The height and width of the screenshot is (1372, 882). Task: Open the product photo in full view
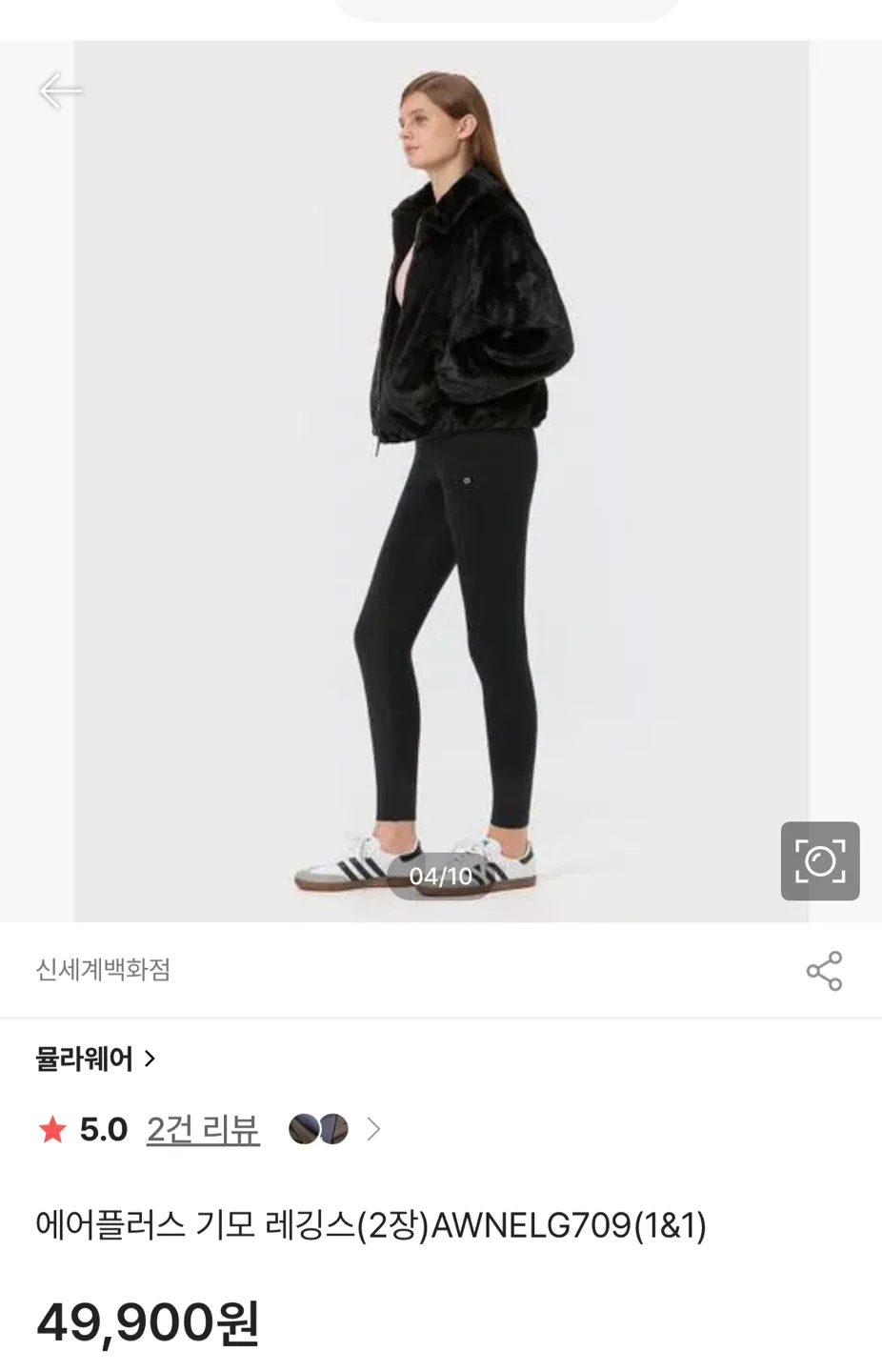pos(441,476)
